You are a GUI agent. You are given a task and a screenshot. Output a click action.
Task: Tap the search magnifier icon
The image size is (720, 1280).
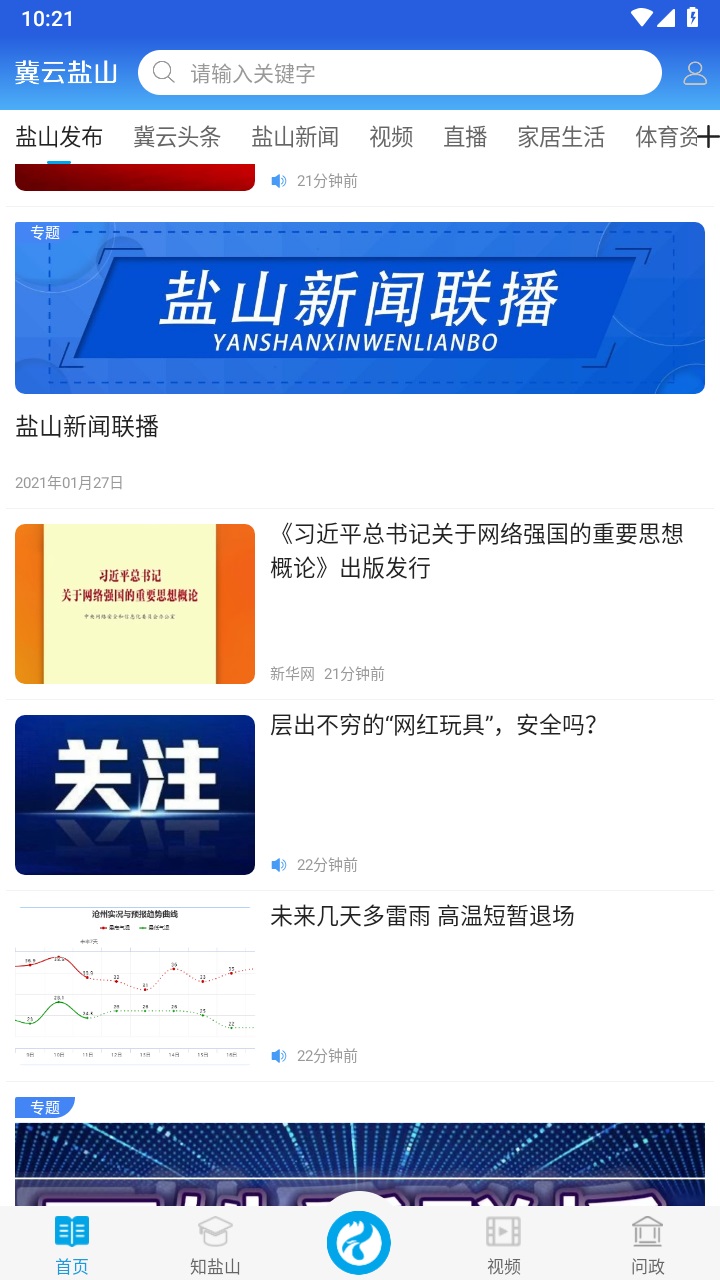163,72
